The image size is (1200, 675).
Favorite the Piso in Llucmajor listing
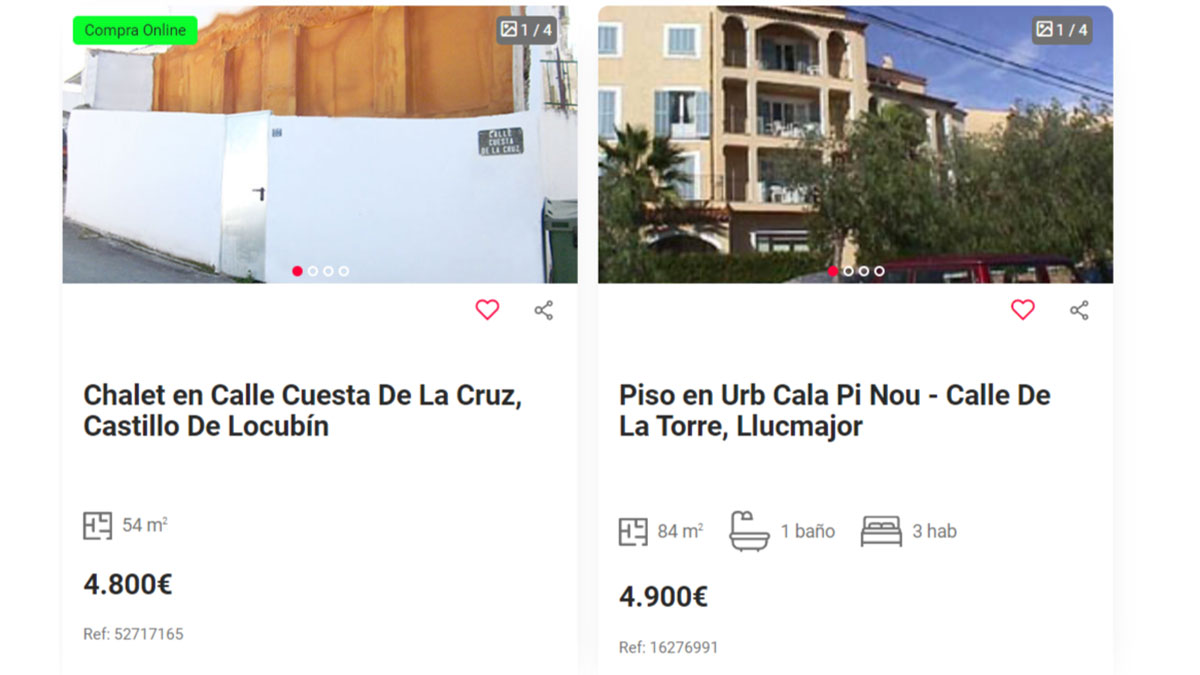point(1022,310)
